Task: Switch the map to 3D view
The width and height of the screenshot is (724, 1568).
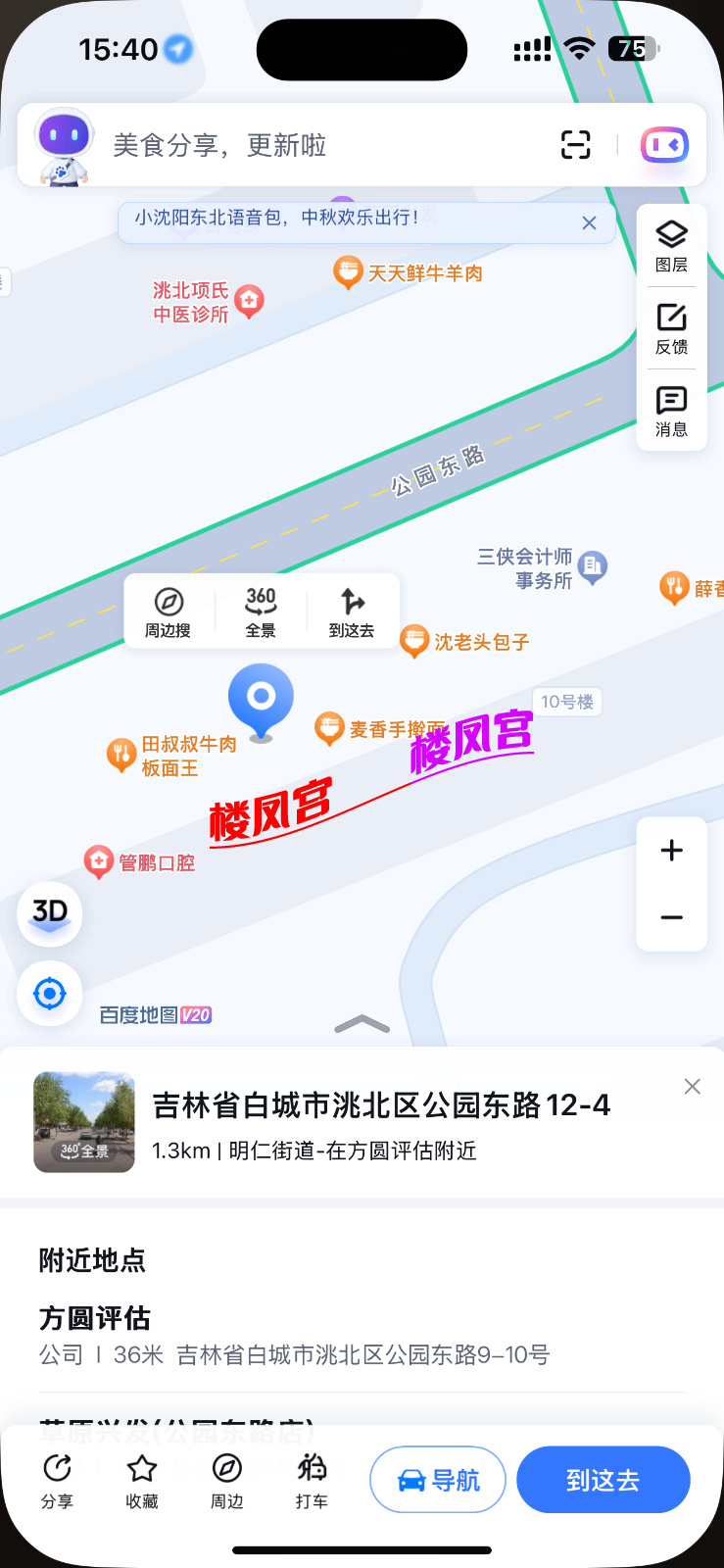Action: [x=50, y=913]
